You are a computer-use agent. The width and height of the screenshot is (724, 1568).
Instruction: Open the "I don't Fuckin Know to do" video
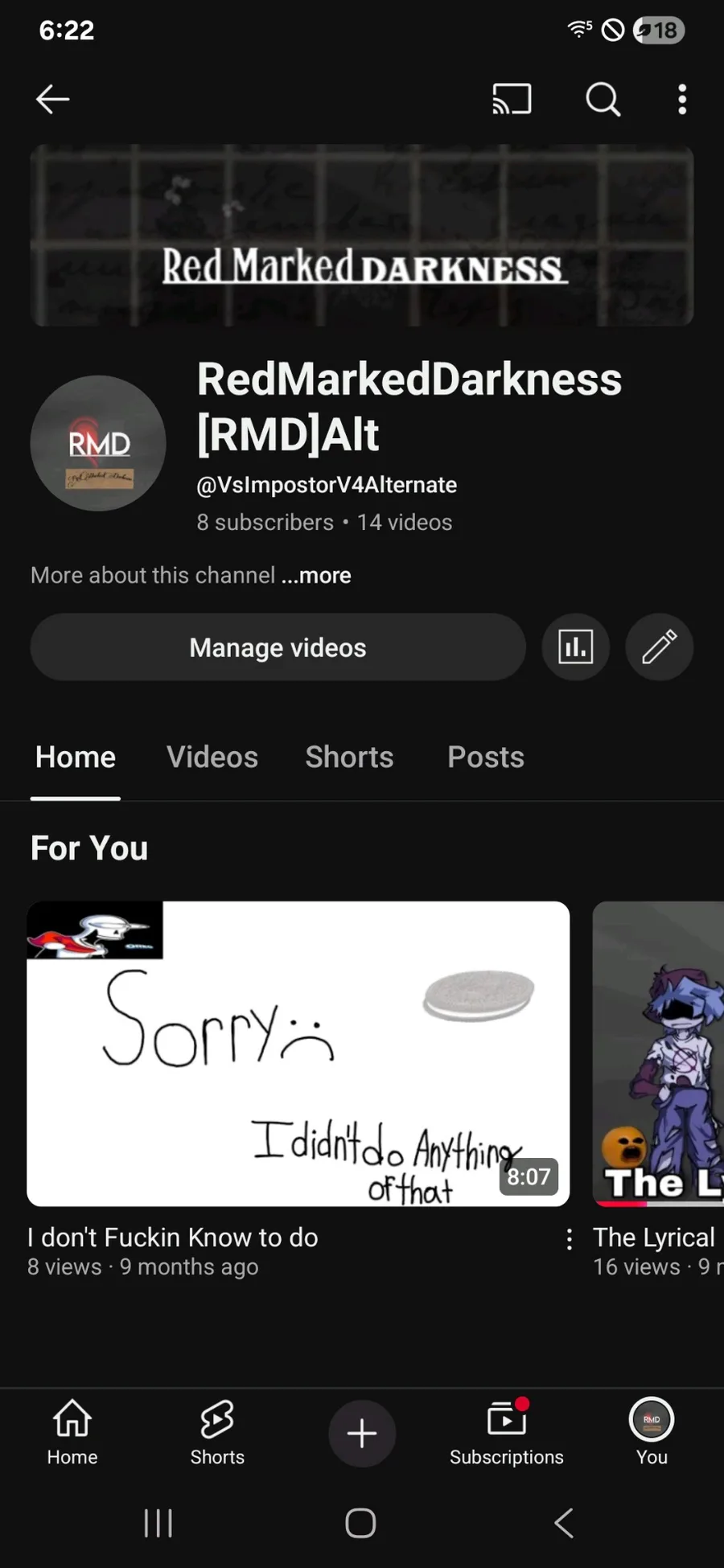298,1053
